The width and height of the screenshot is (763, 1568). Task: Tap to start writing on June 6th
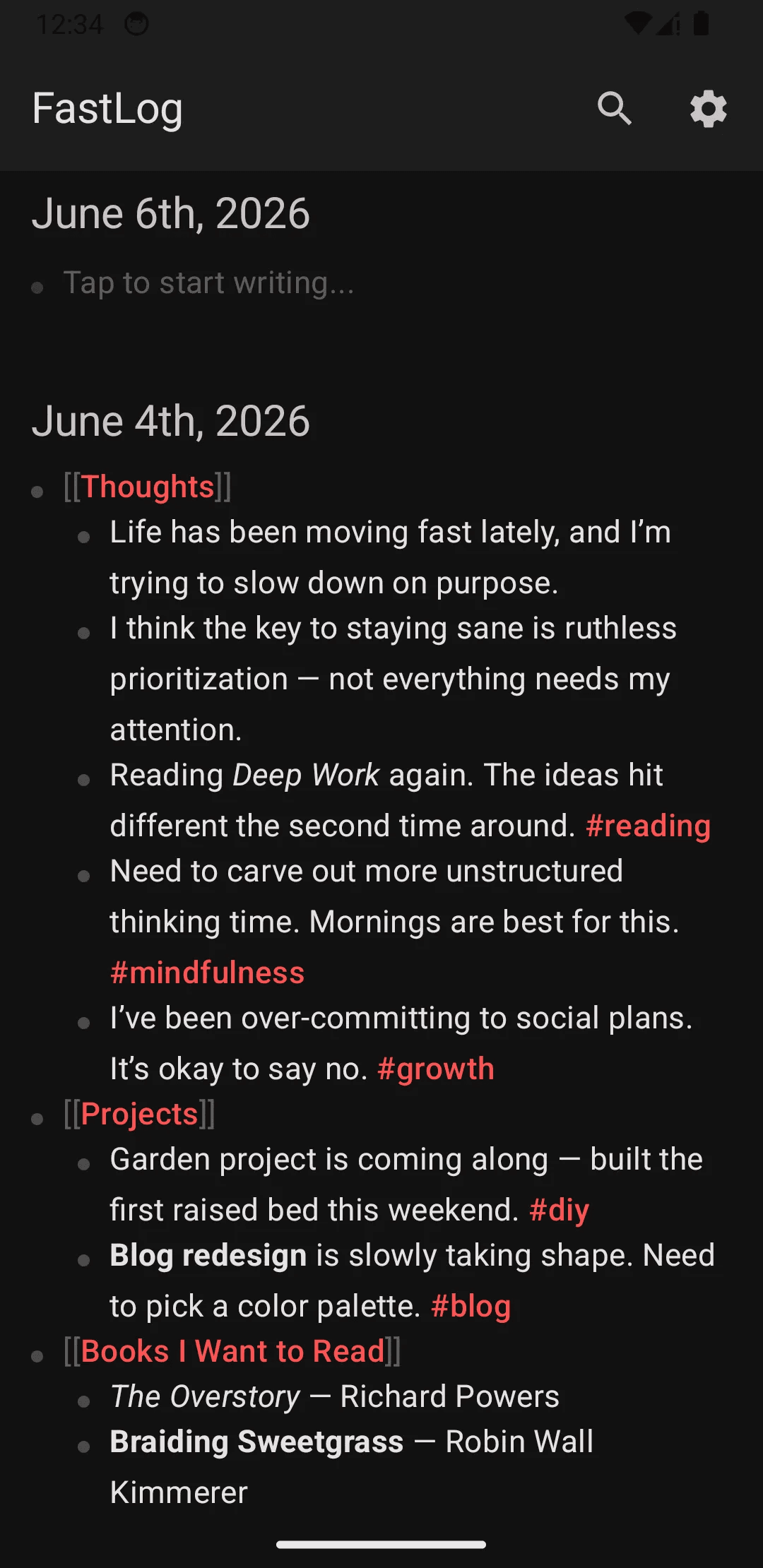tap(208, 283)
